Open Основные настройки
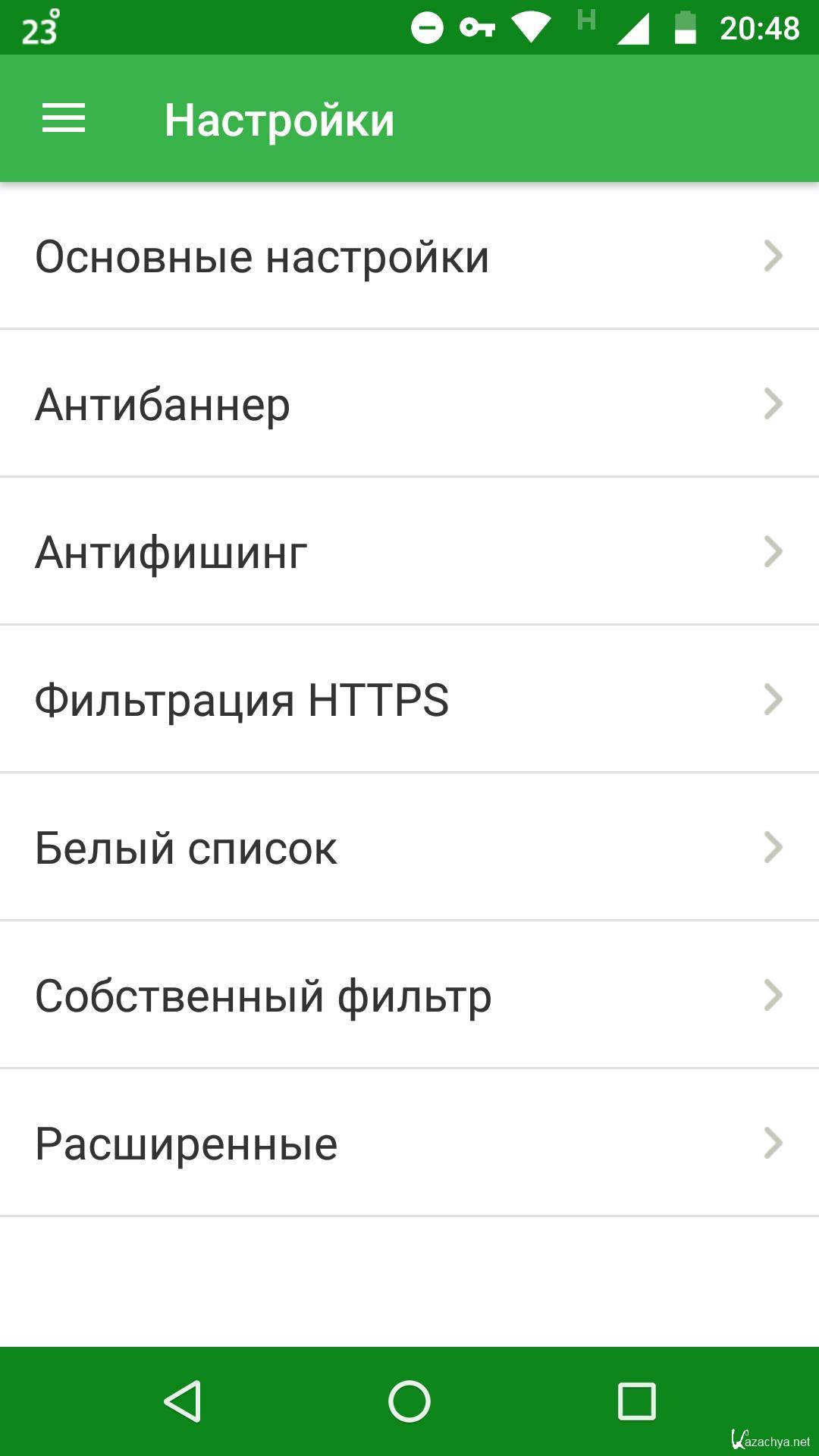Image resolution: width=819 pixels, height=1456 pixels. [409, 256]
